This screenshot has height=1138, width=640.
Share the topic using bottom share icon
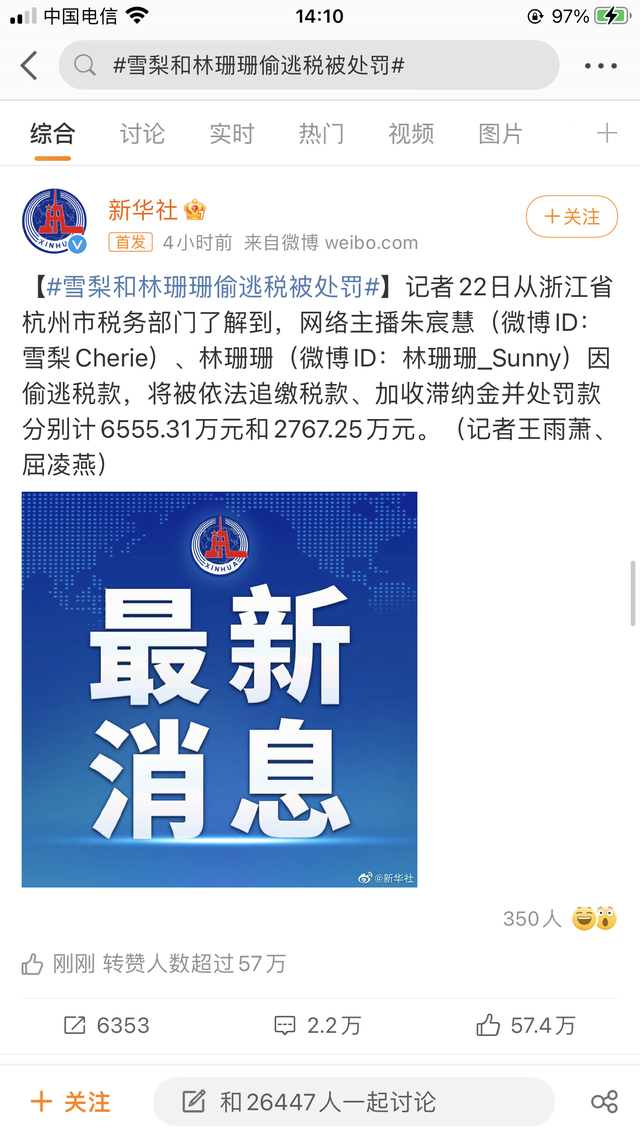[x=604, y=1102]
